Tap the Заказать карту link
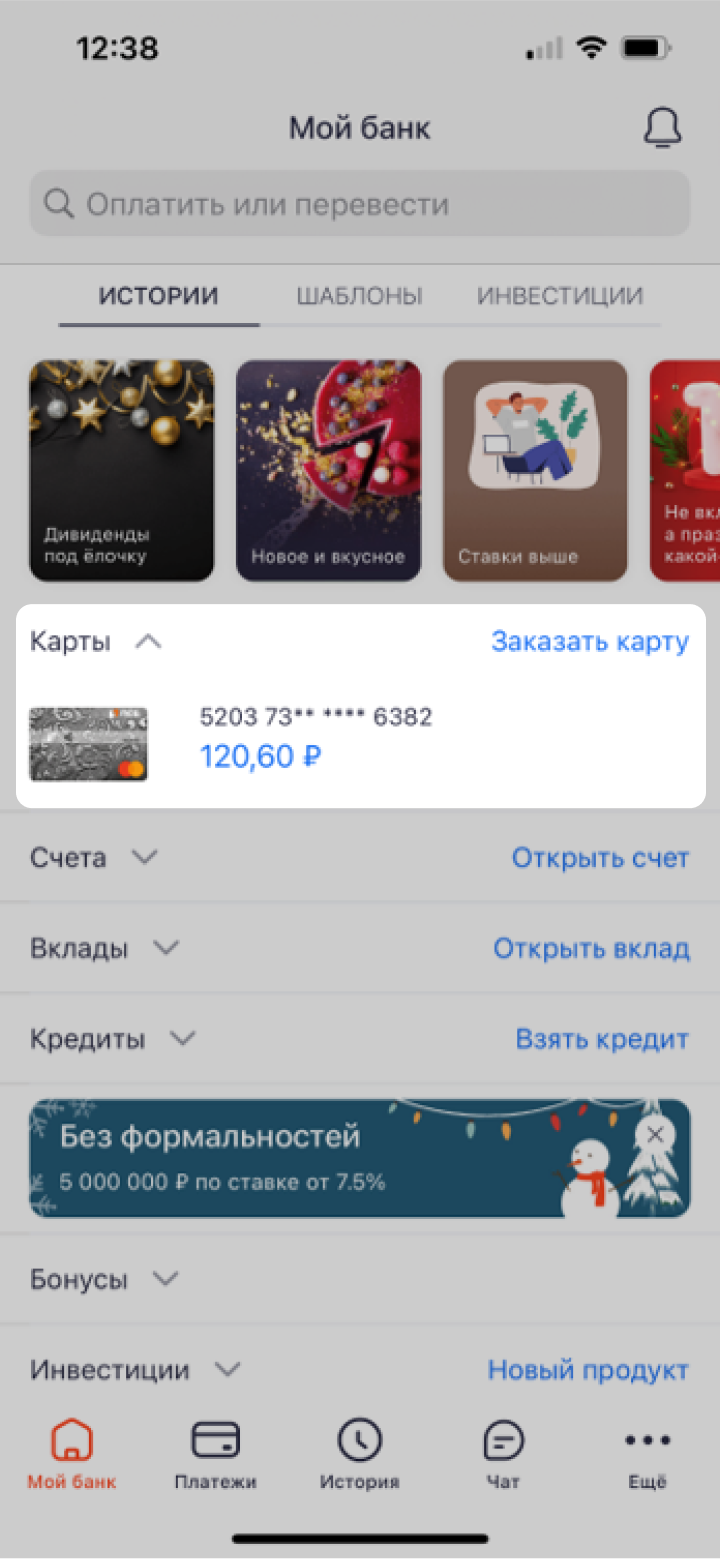This screenshot has height=1559, width=720. (x=589, y=642)
